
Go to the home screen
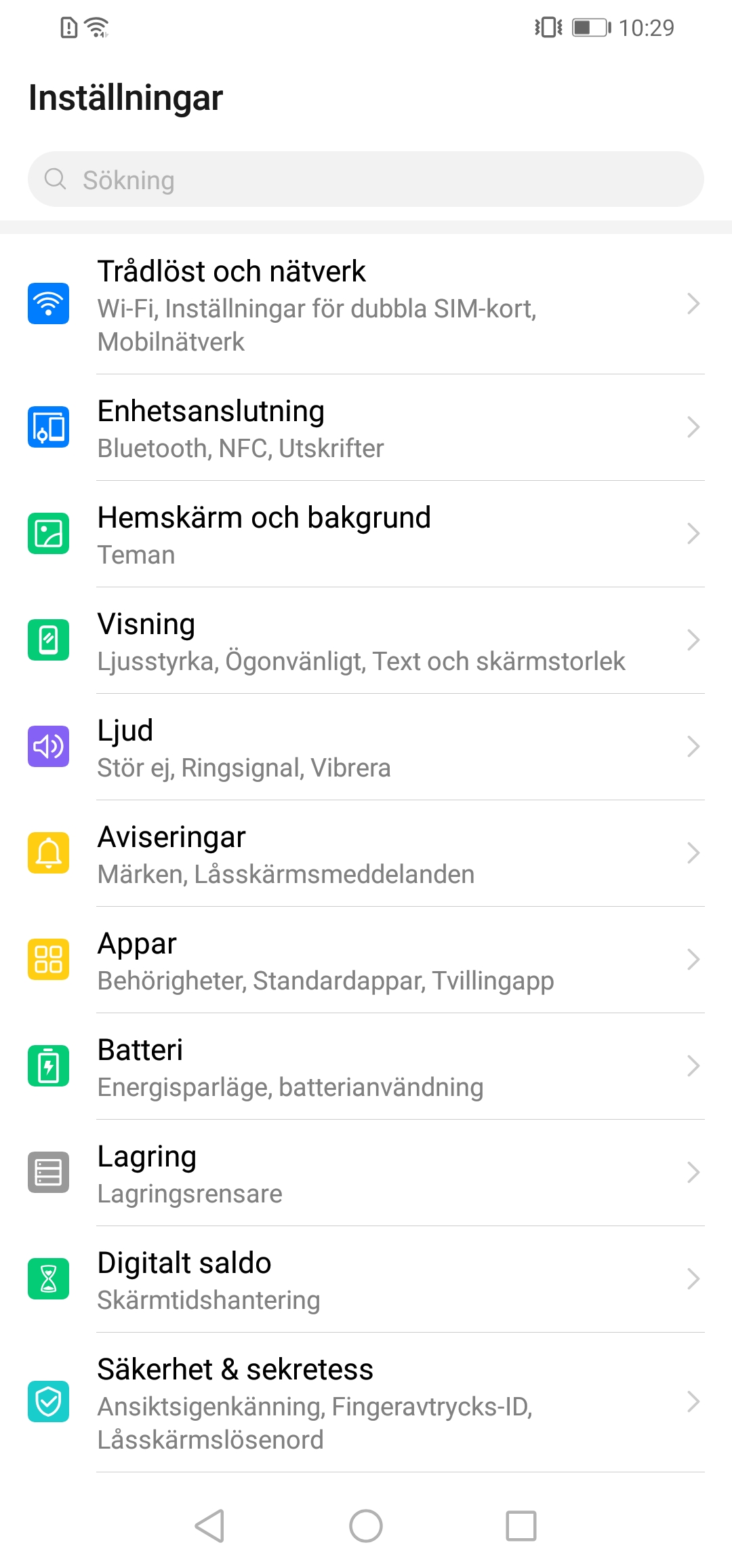[366, 1526]
